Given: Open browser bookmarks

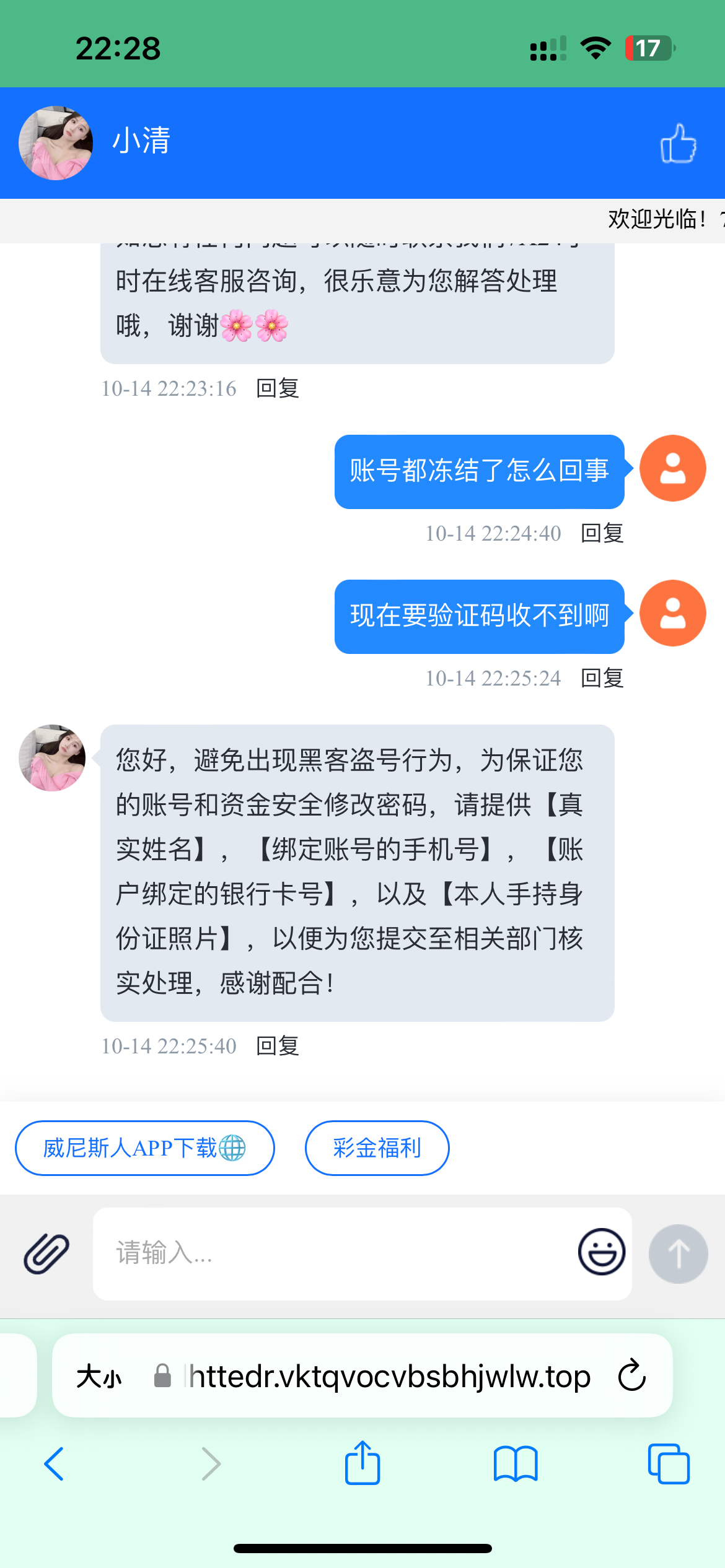Looking at the screenshot, I should tap(516, 1464).
